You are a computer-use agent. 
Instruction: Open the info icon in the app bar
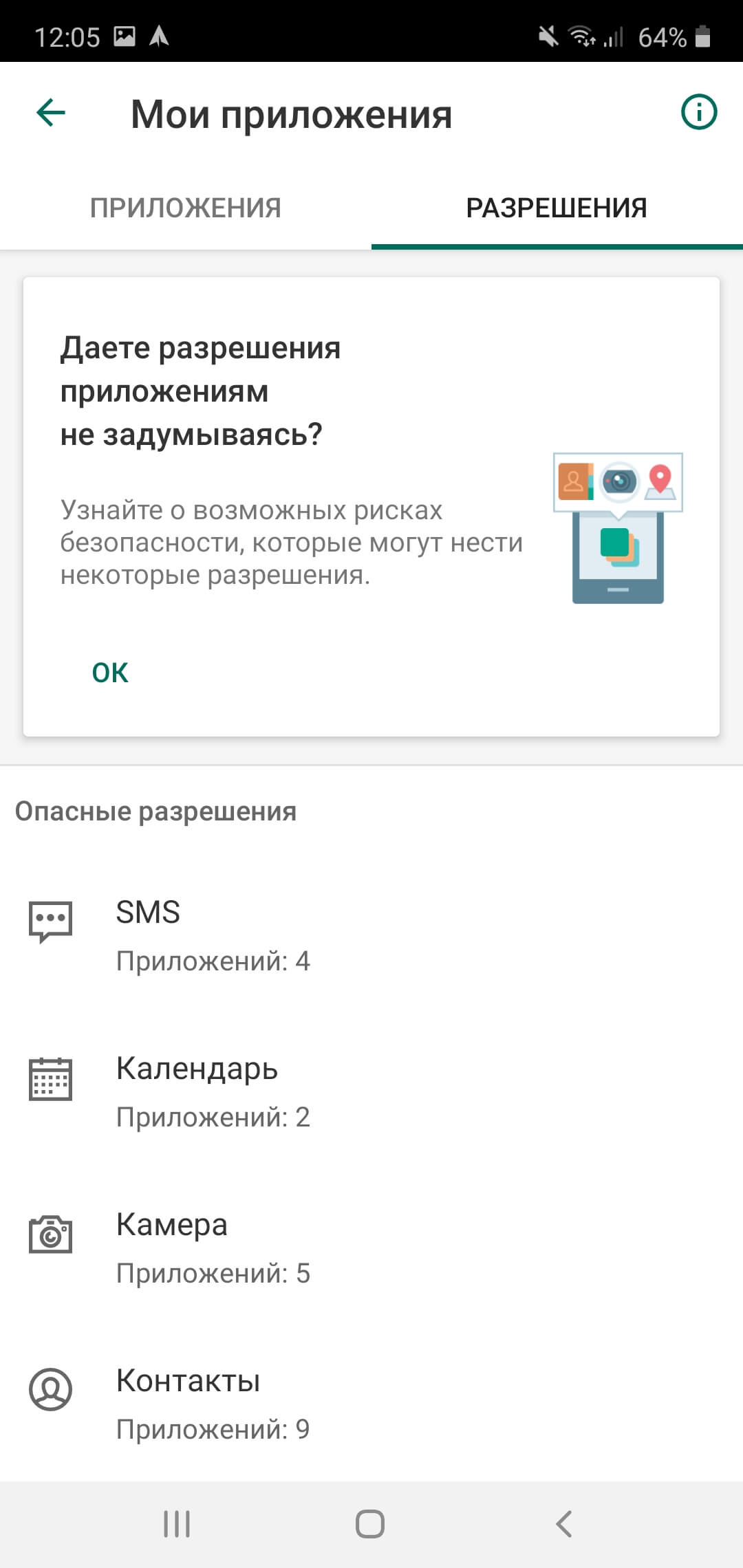click(698, 112)
